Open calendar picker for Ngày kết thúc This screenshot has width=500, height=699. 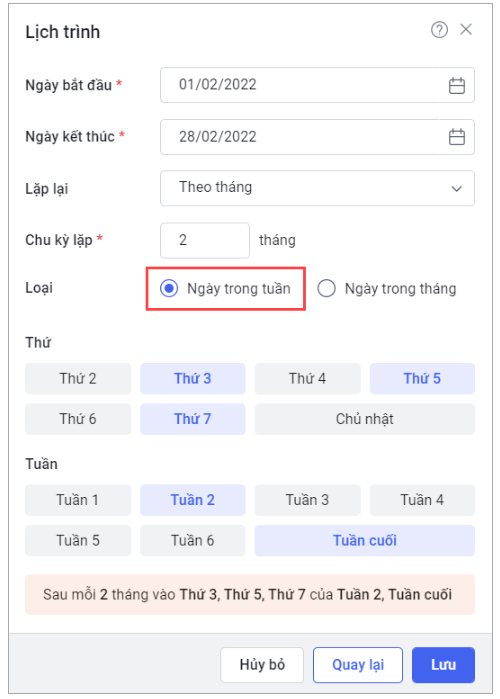coord(456,137)
